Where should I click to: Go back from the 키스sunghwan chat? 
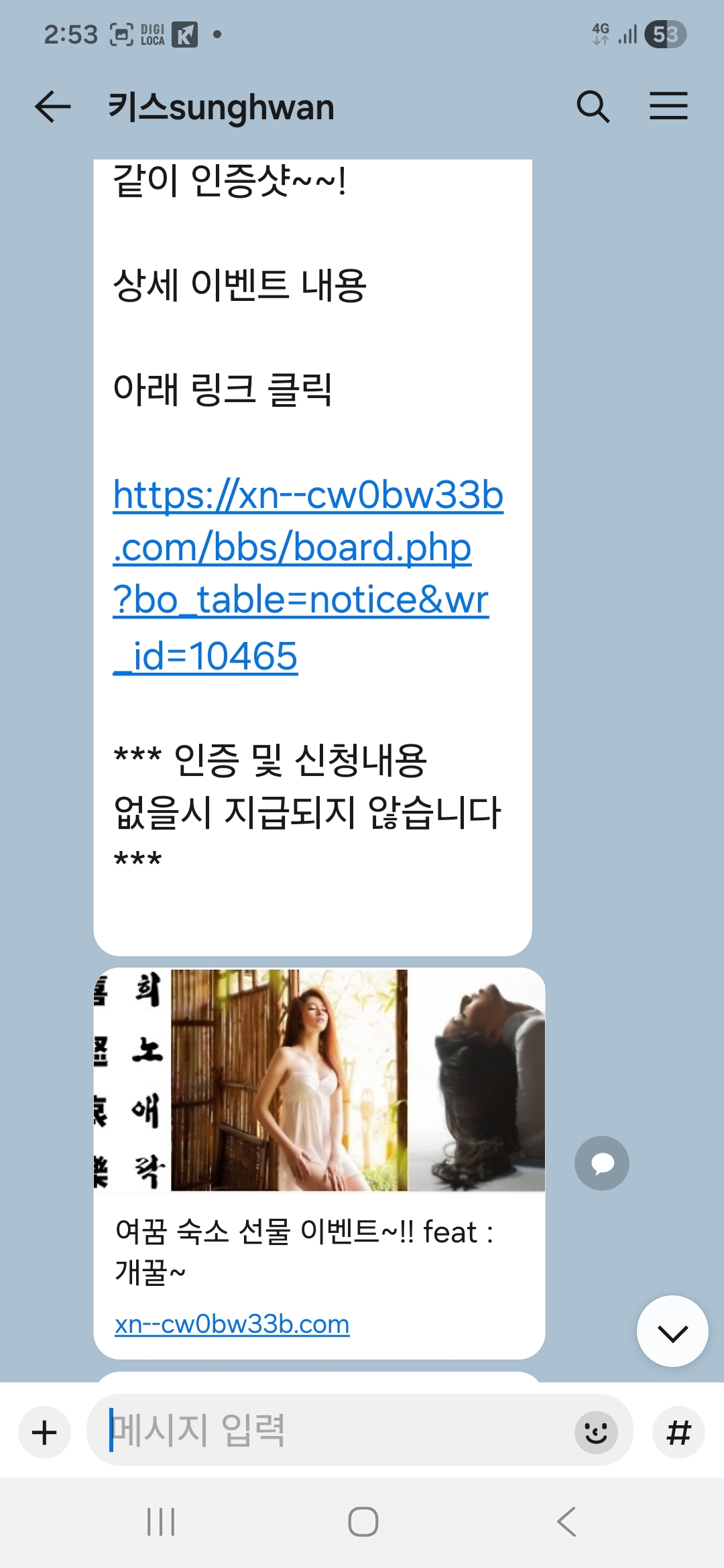point(52,107)
